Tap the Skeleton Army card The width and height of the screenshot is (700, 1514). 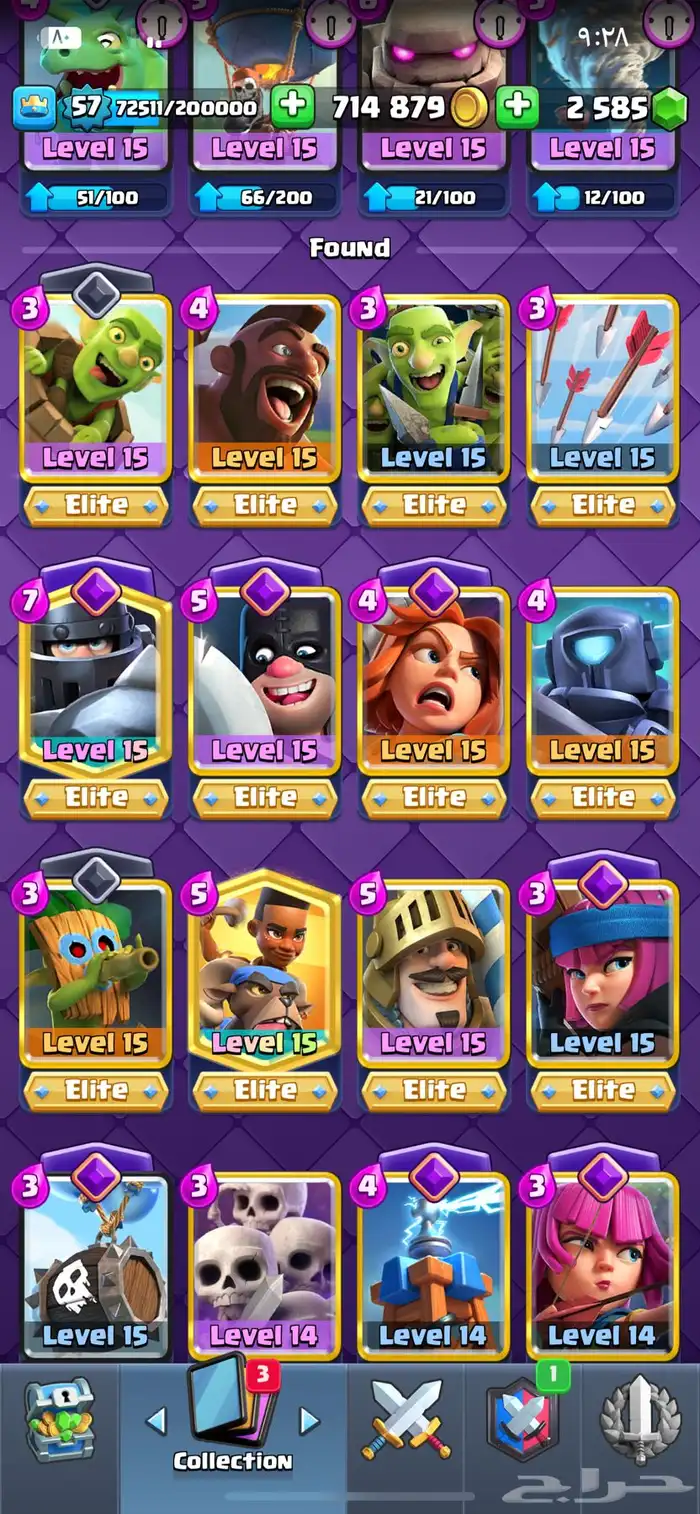pos(264,1260)
